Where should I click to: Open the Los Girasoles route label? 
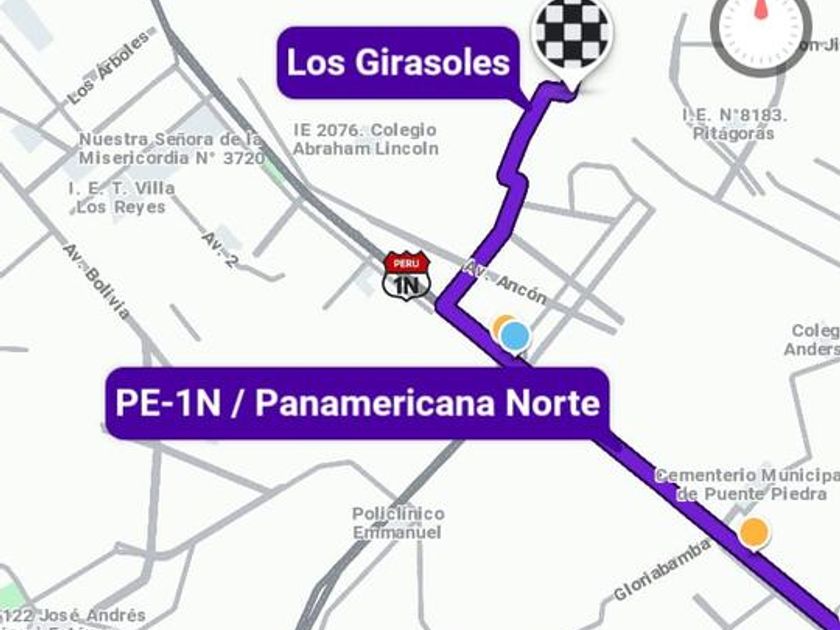point(398,62)
